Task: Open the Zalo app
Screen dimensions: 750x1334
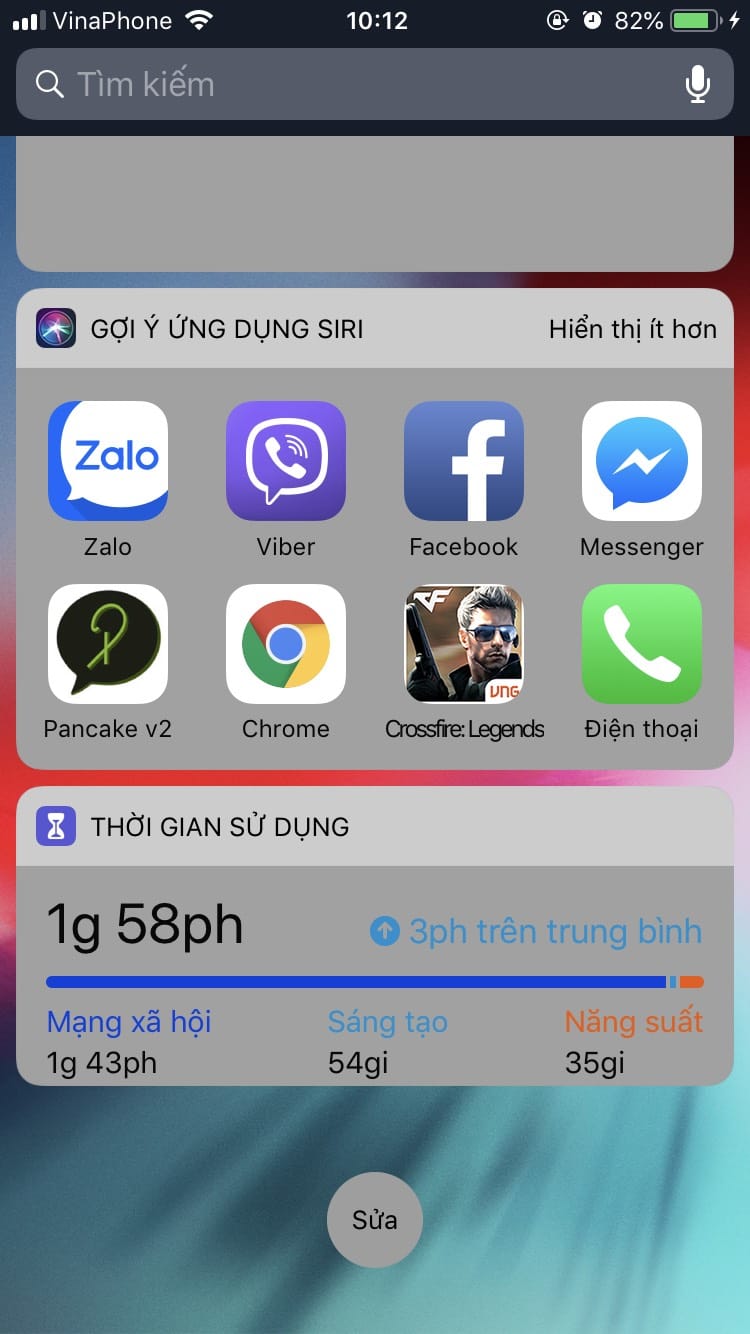Action: 108,461
